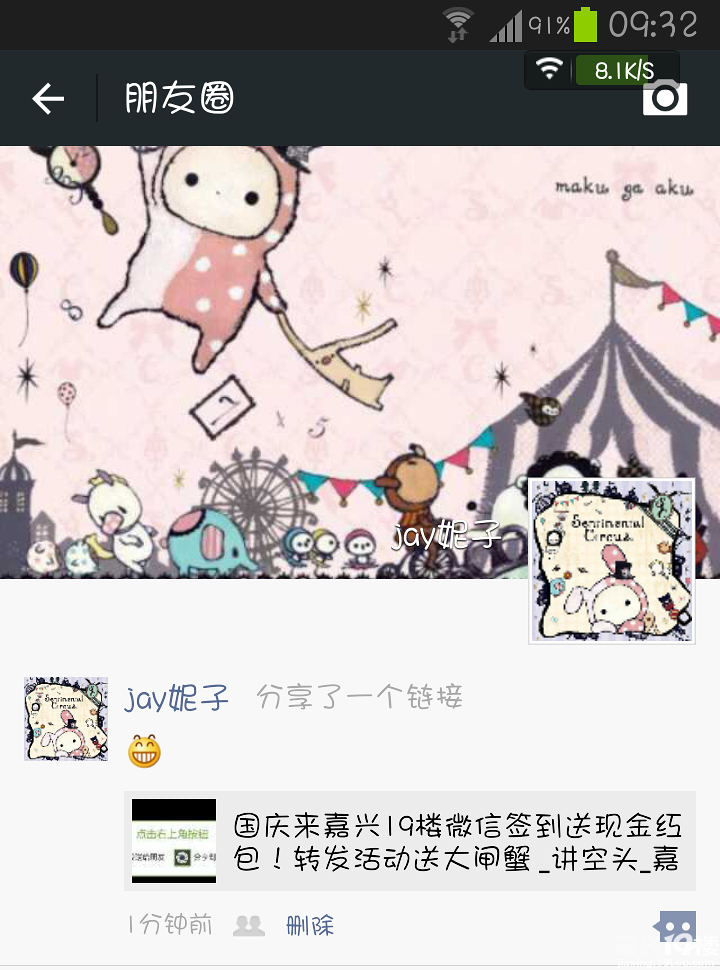
Task: Tap the back arrow to exit Moments
Action: 45,98
